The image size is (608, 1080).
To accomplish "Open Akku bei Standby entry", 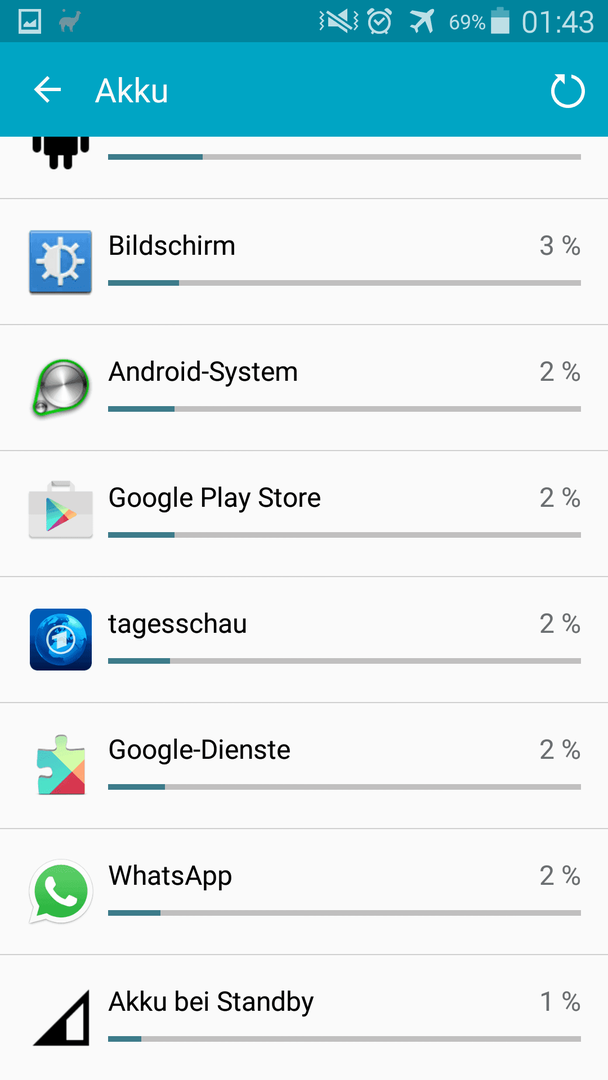I will coord(304,1017).
